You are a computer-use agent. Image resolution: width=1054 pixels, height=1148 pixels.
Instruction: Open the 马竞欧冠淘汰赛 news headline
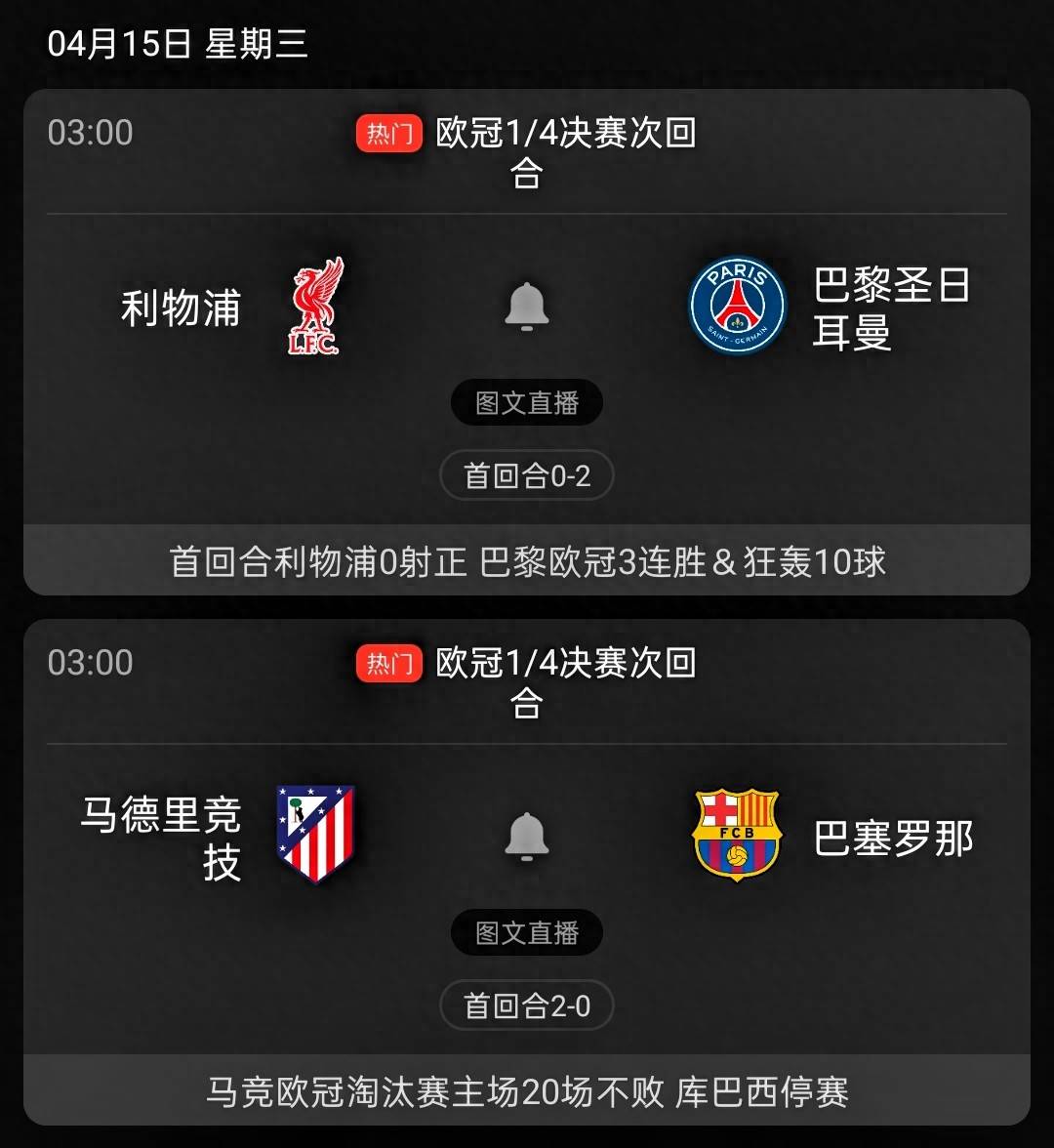pos(527,1093)
